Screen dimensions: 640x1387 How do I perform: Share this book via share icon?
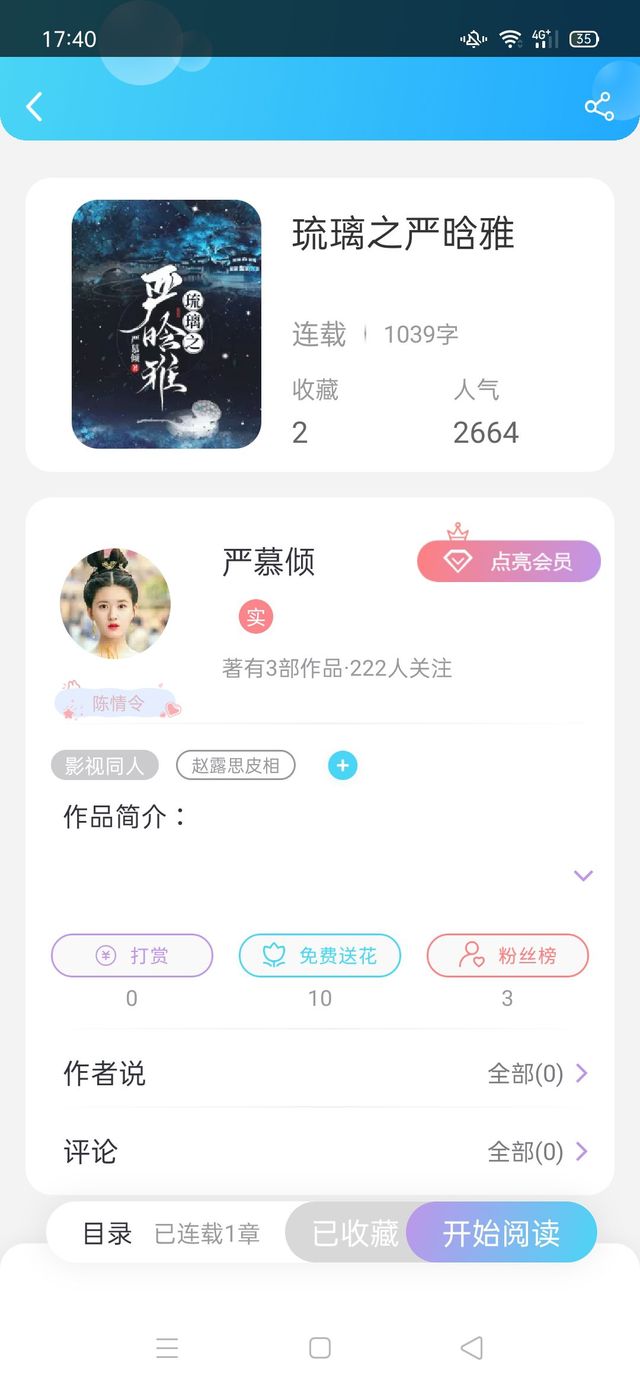click(x=599, y=107)
